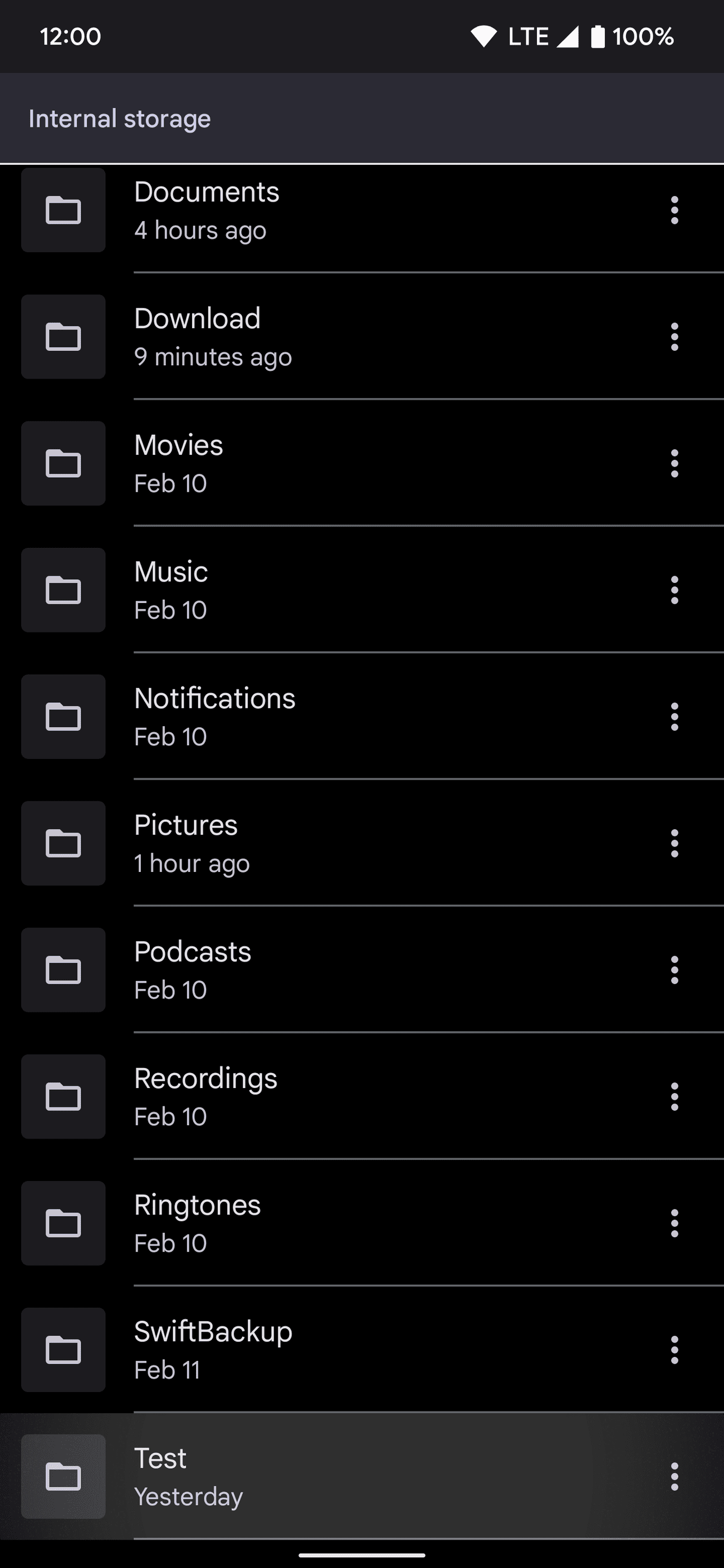Image resolution: width=724 pixels, height=1568 pixels.
Task: Open the overflow menu for Test
Action: (x=674, y=1476)
